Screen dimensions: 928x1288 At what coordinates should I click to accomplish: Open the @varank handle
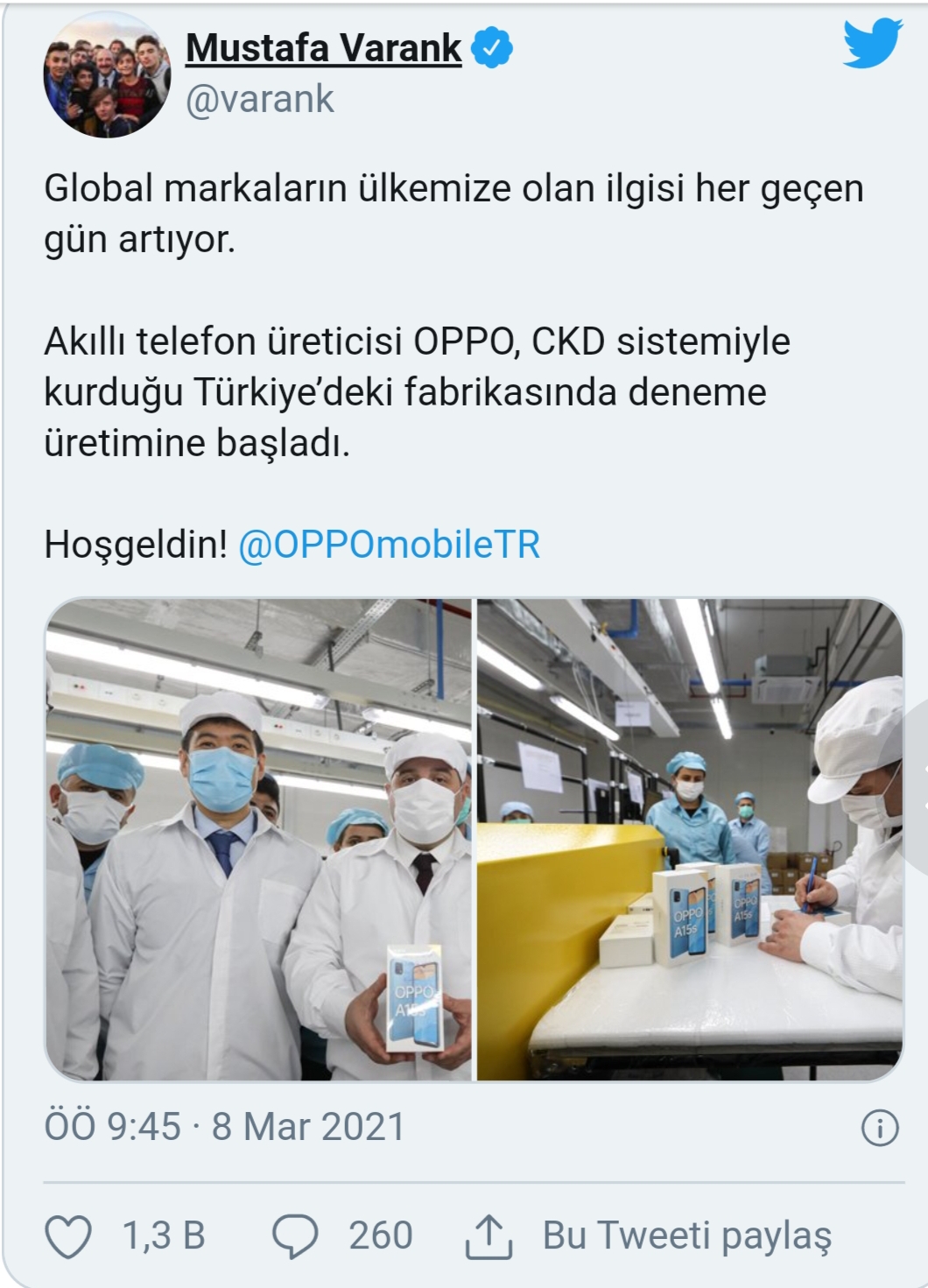point(260,100)
